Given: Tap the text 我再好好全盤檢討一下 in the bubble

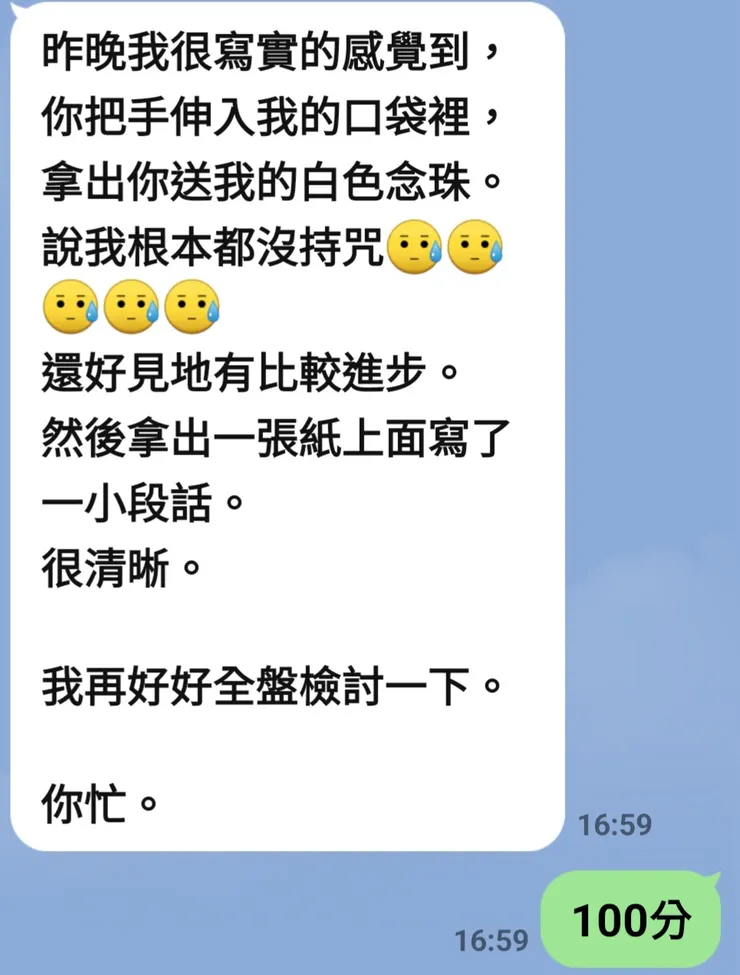Looking at the screenshot, I should [x=270, y=684].
